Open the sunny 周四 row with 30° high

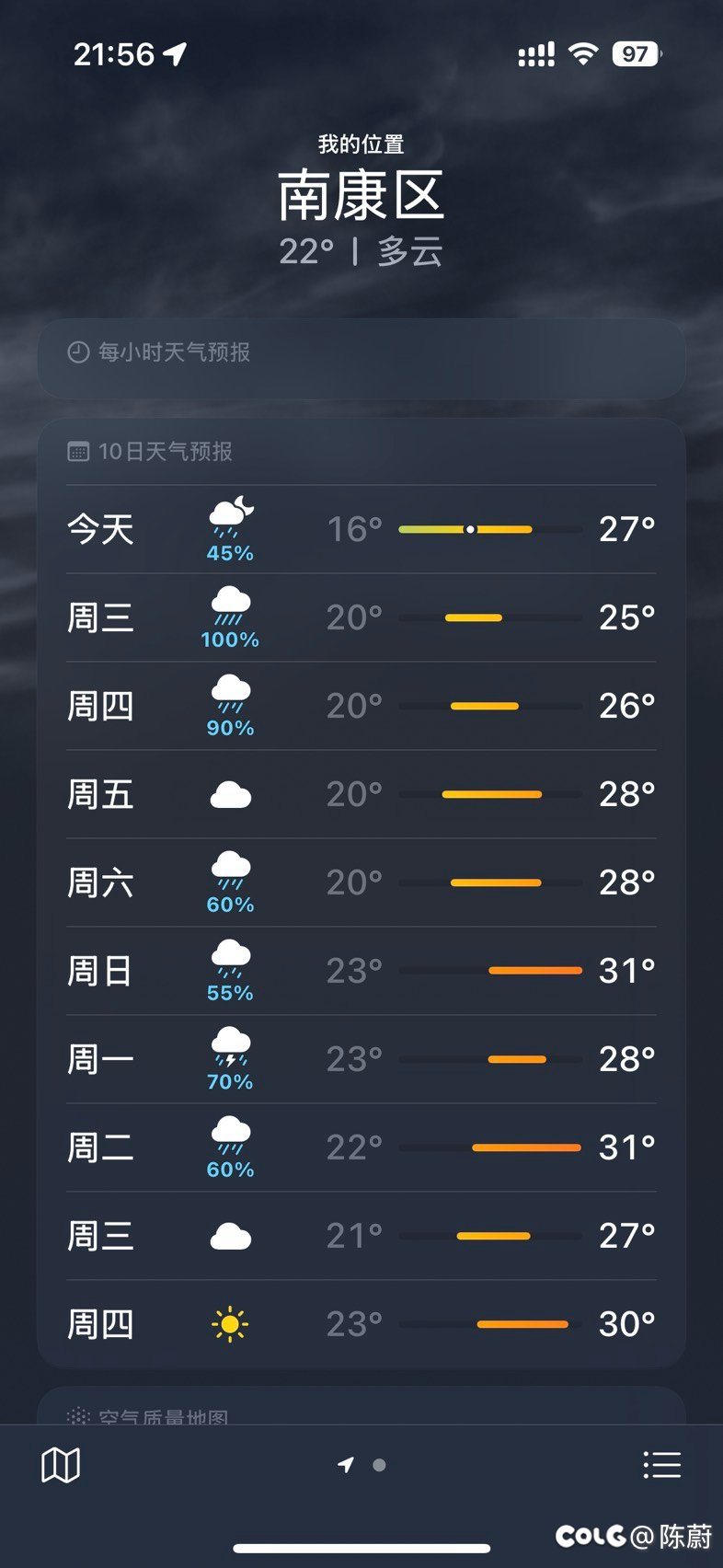click(x=361, y=1324)
